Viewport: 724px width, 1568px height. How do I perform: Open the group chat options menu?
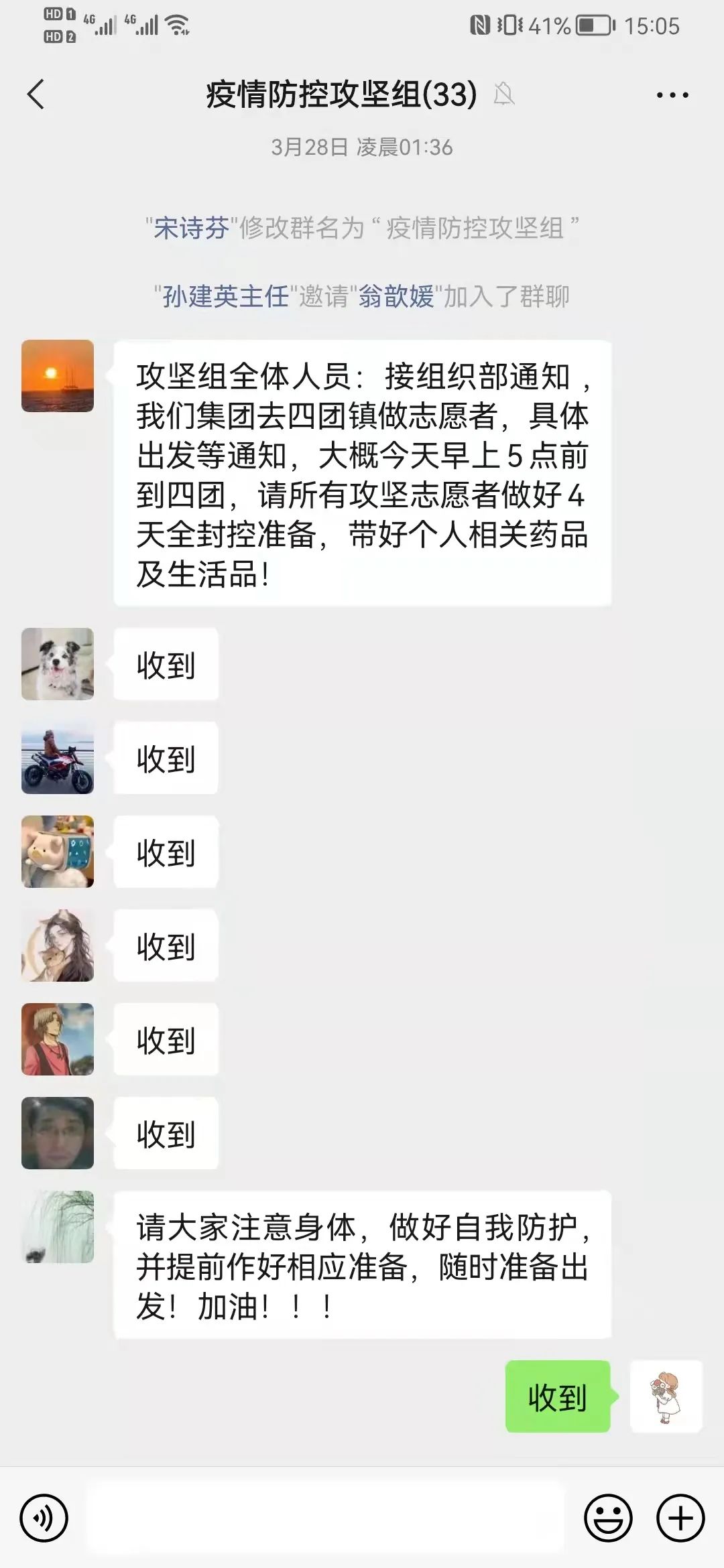(x=672, y=95)
